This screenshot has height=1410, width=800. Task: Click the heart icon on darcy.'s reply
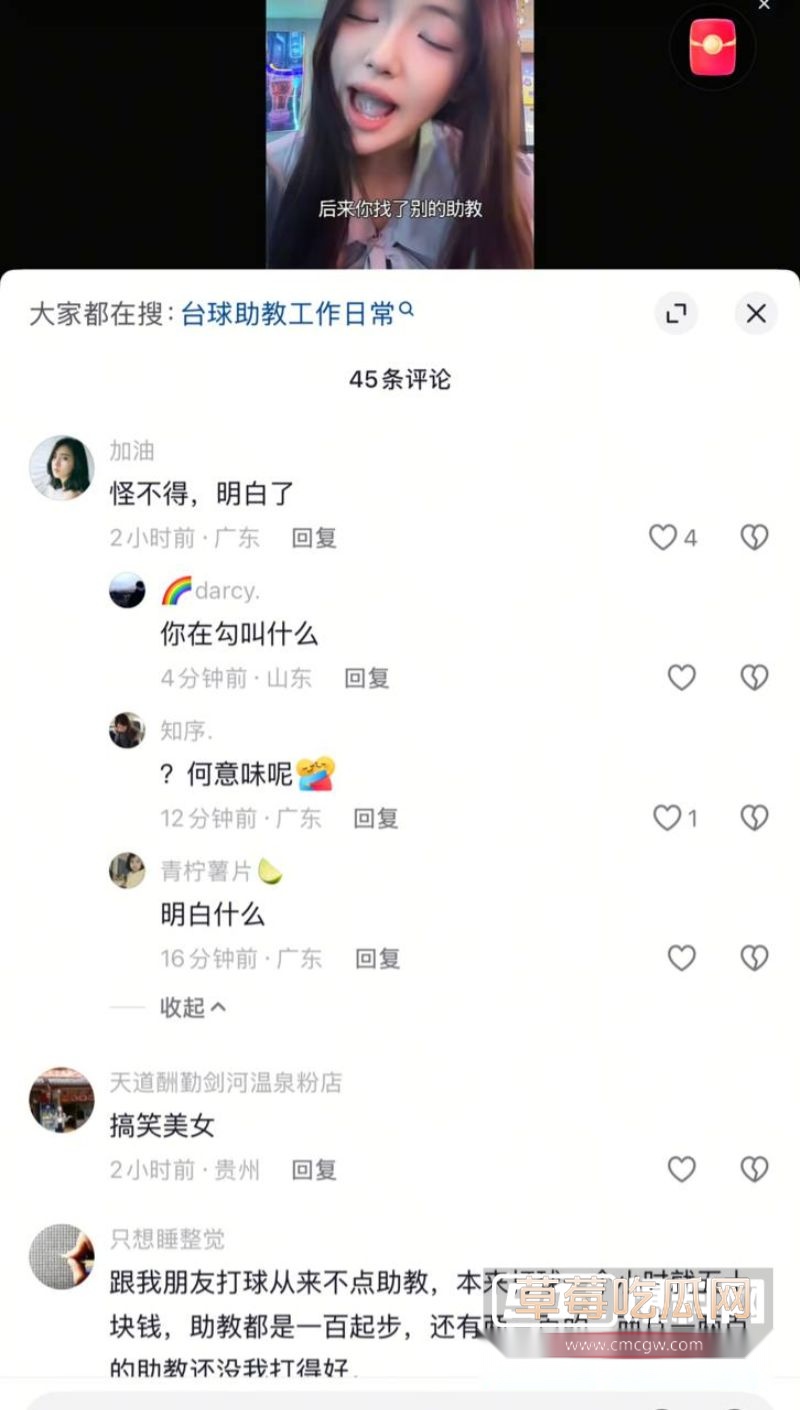pyautogui.click(x=682, y=678)
